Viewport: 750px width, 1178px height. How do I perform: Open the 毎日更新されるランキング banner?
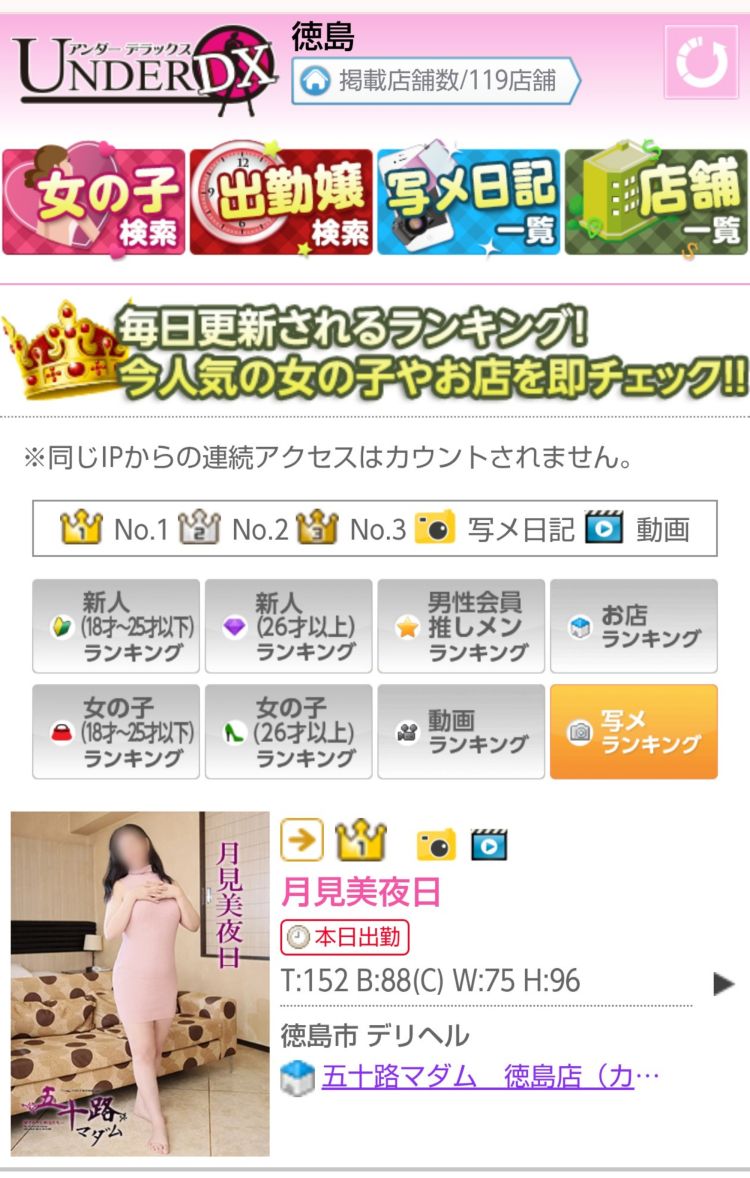pos(375,352)
